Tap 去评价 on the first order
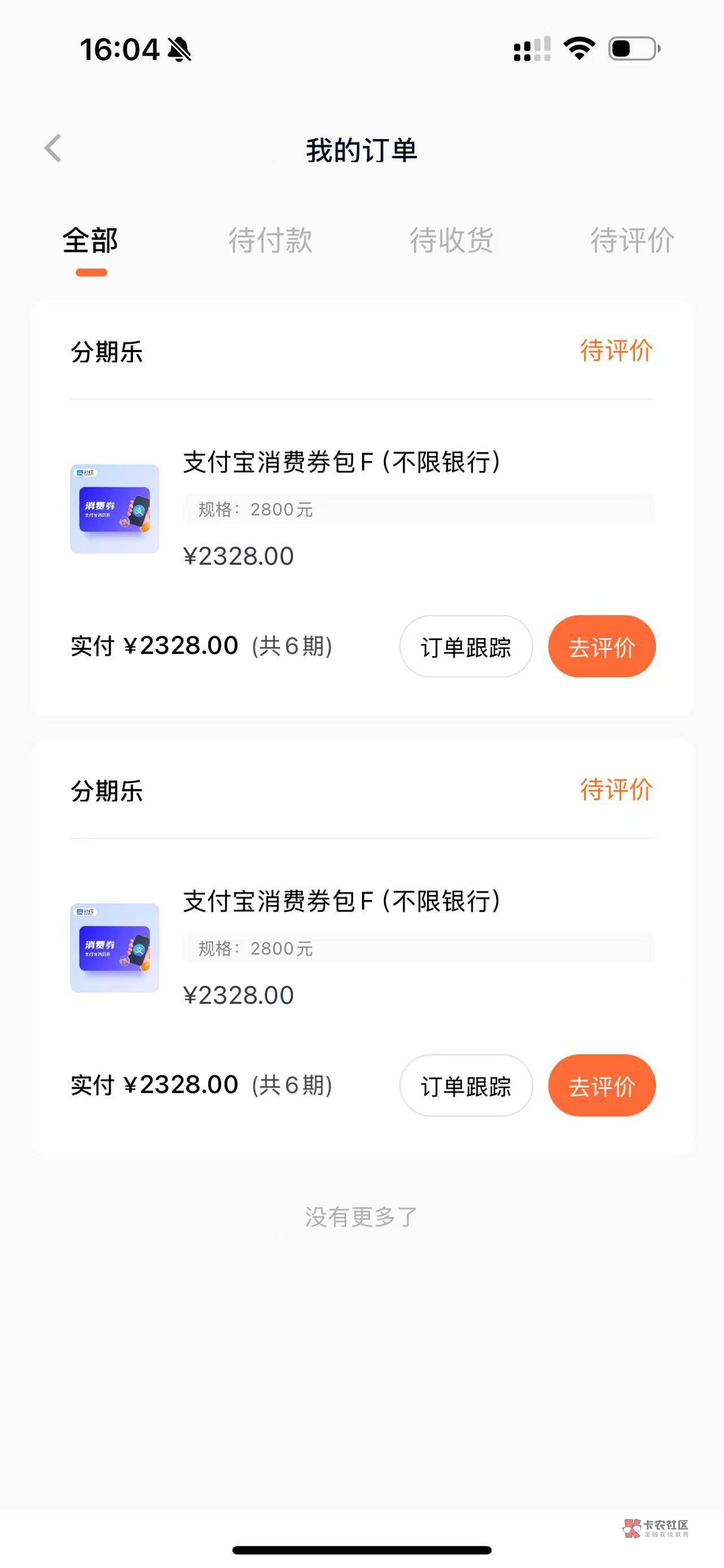 coord(602,647)
